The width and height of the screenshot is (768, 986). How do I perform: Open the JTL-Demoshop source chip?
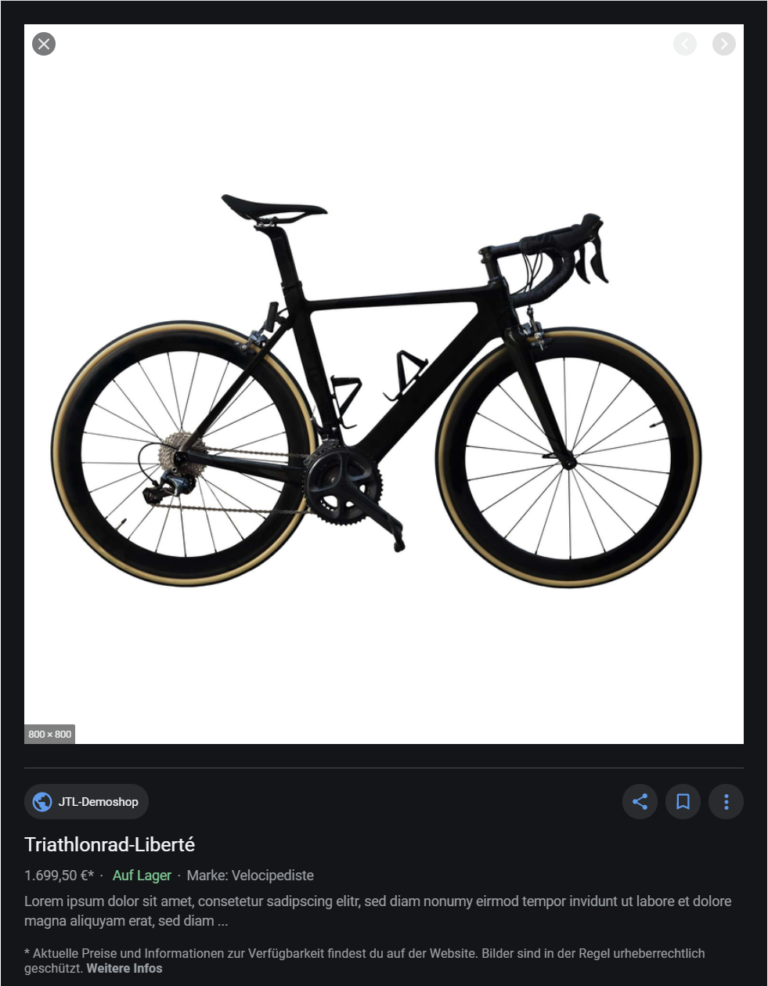(87, 802)
